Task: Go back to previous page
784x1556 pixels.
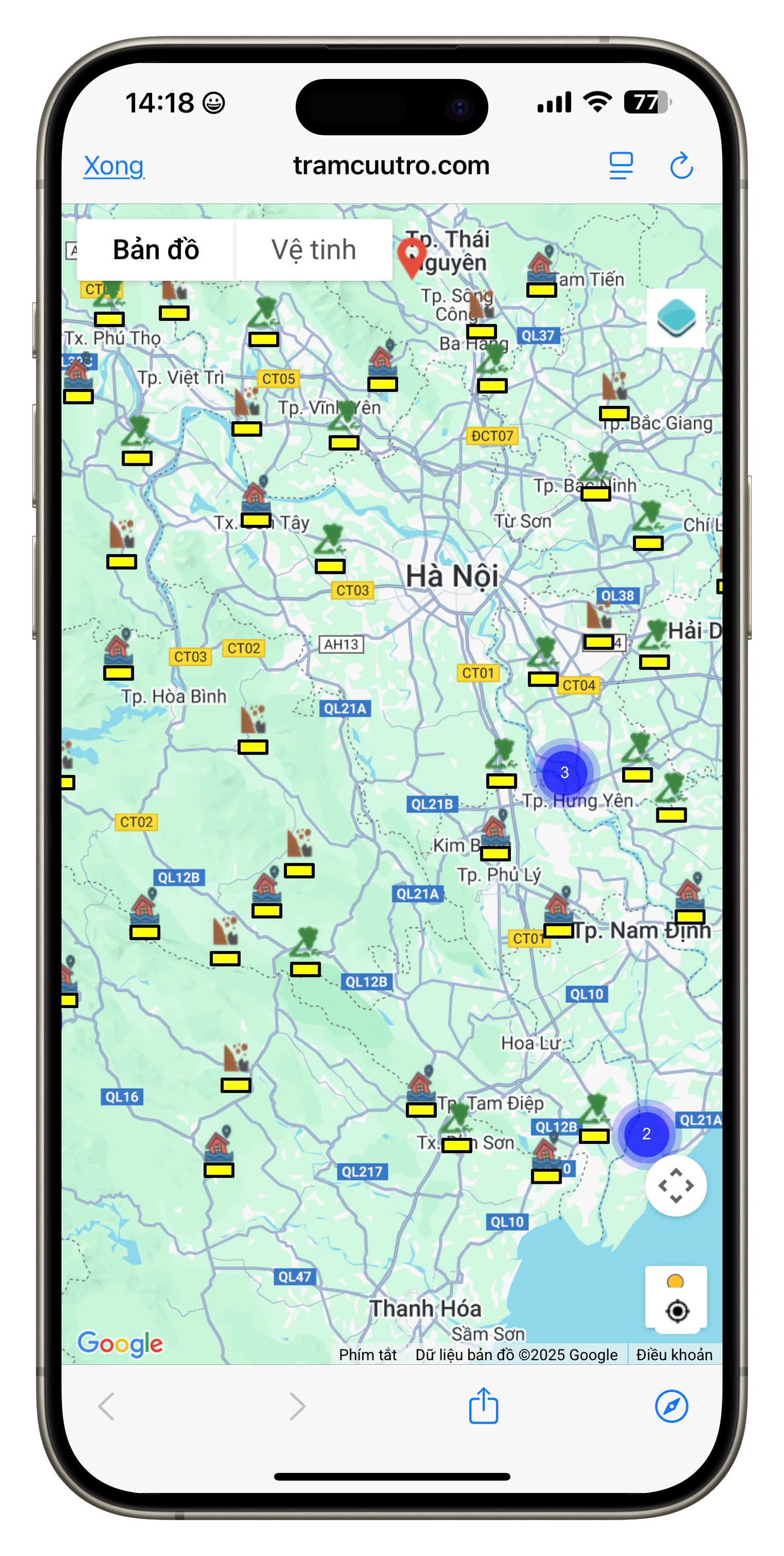Action: click(107, 1406)
